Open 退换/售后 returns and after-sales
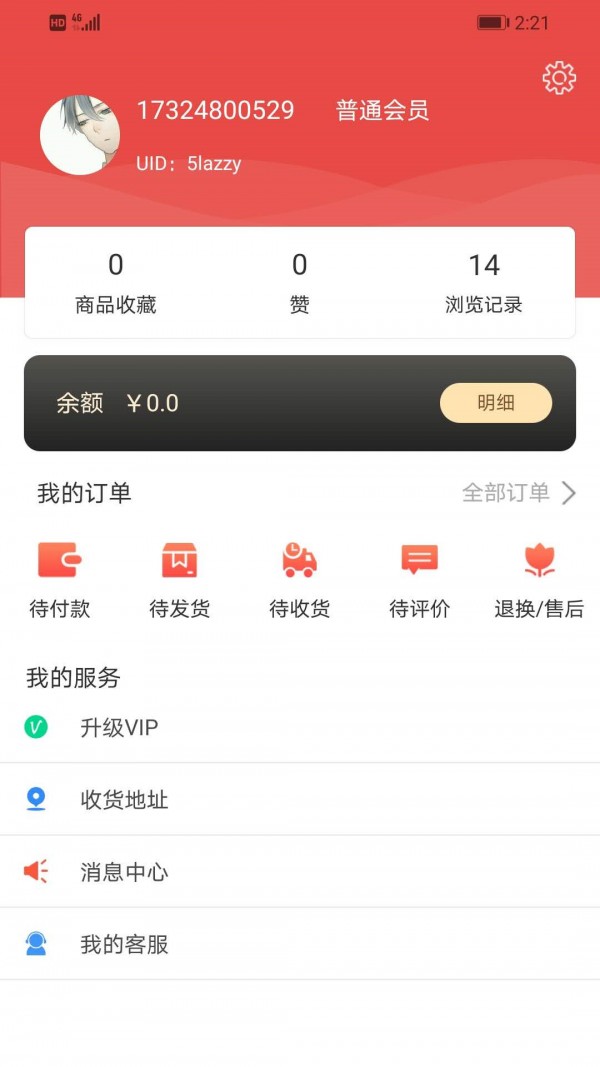 (x=539, y=580)
